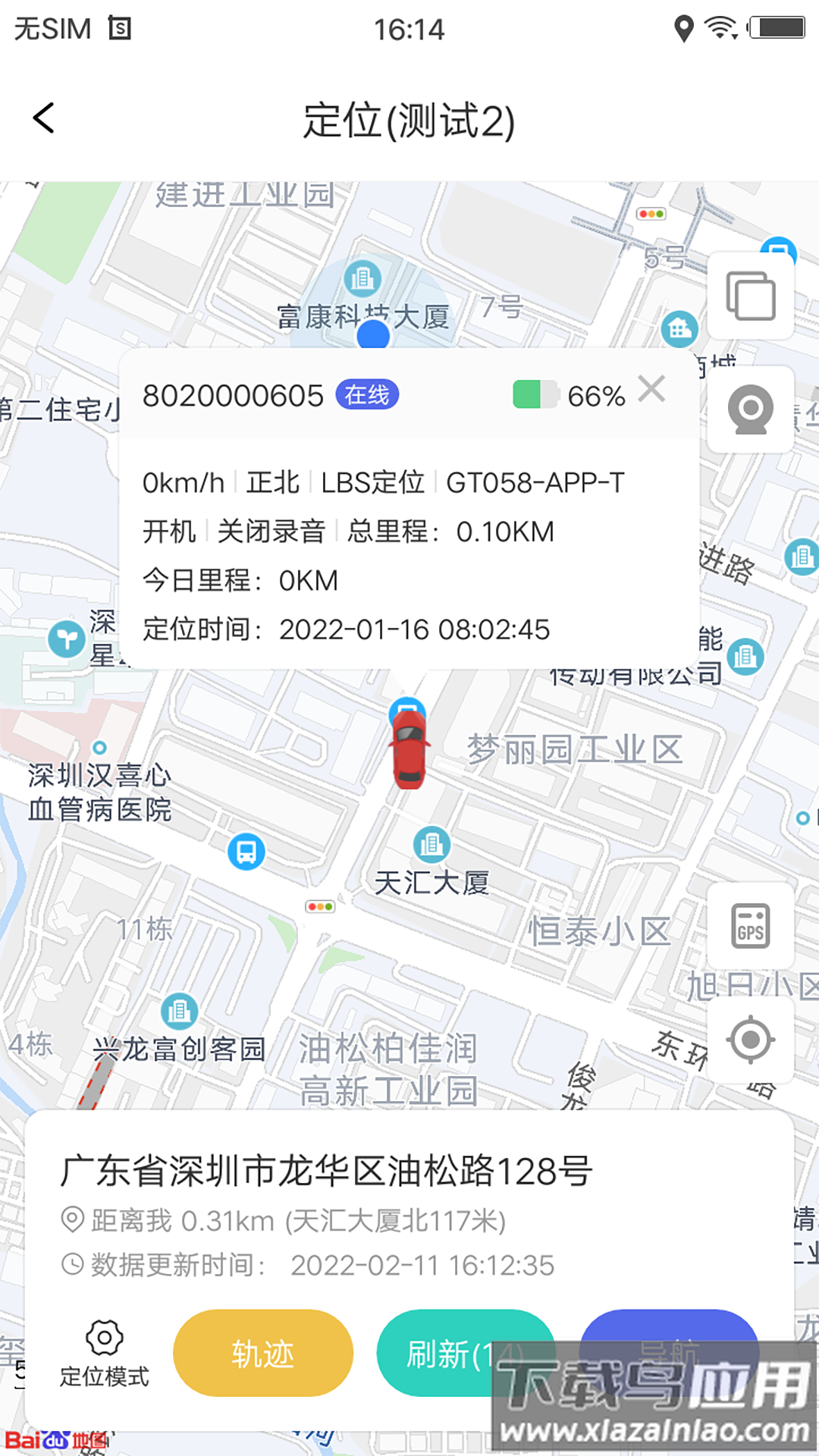The height and width of the screenshot is (1456, 819).
Task: Close the device info popup
Action: [x=651, y=390]
